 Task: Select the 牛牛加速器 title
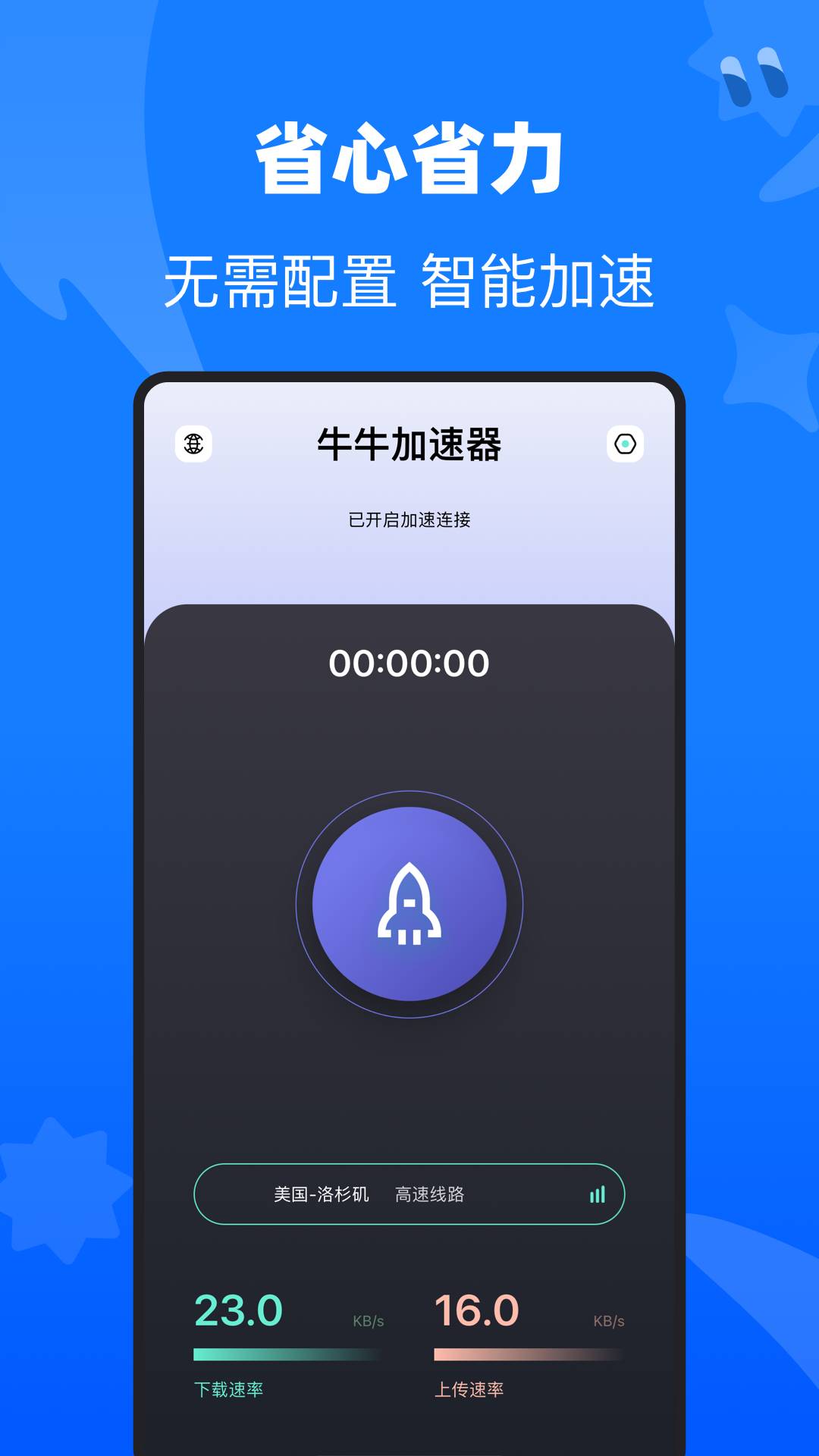pos(409,443)
